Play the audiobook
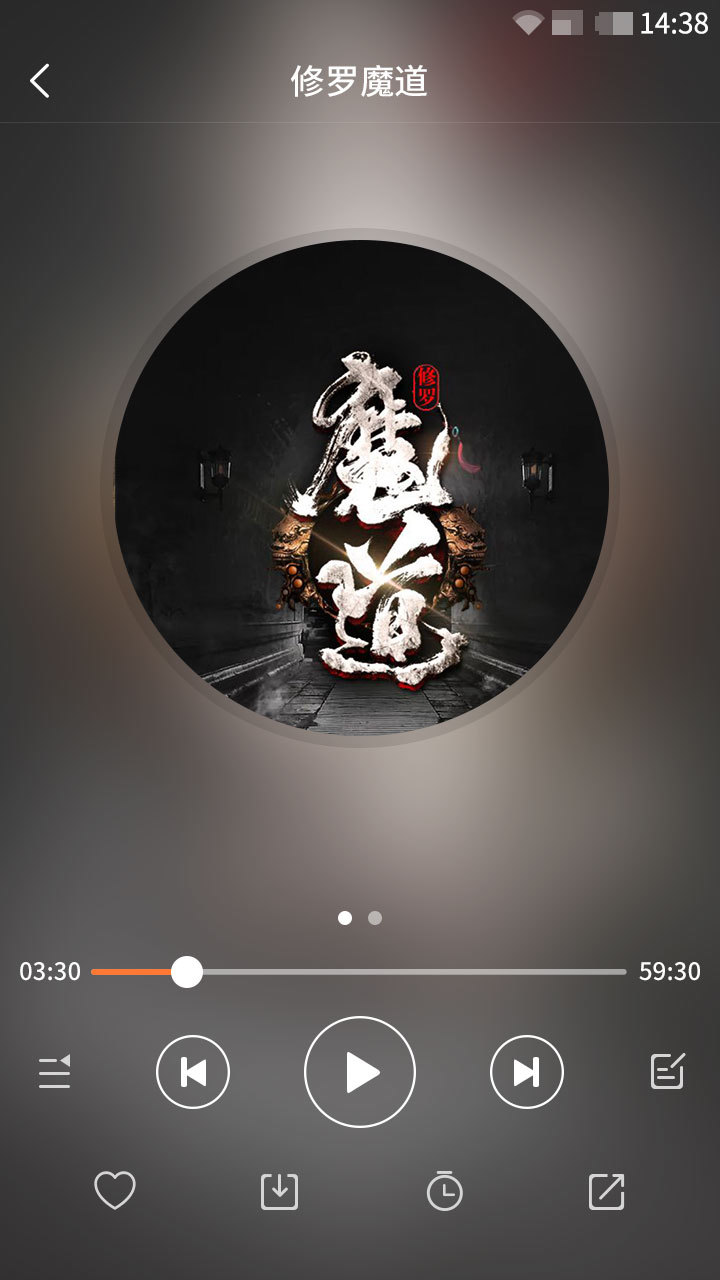 [x=360, y=1072]
